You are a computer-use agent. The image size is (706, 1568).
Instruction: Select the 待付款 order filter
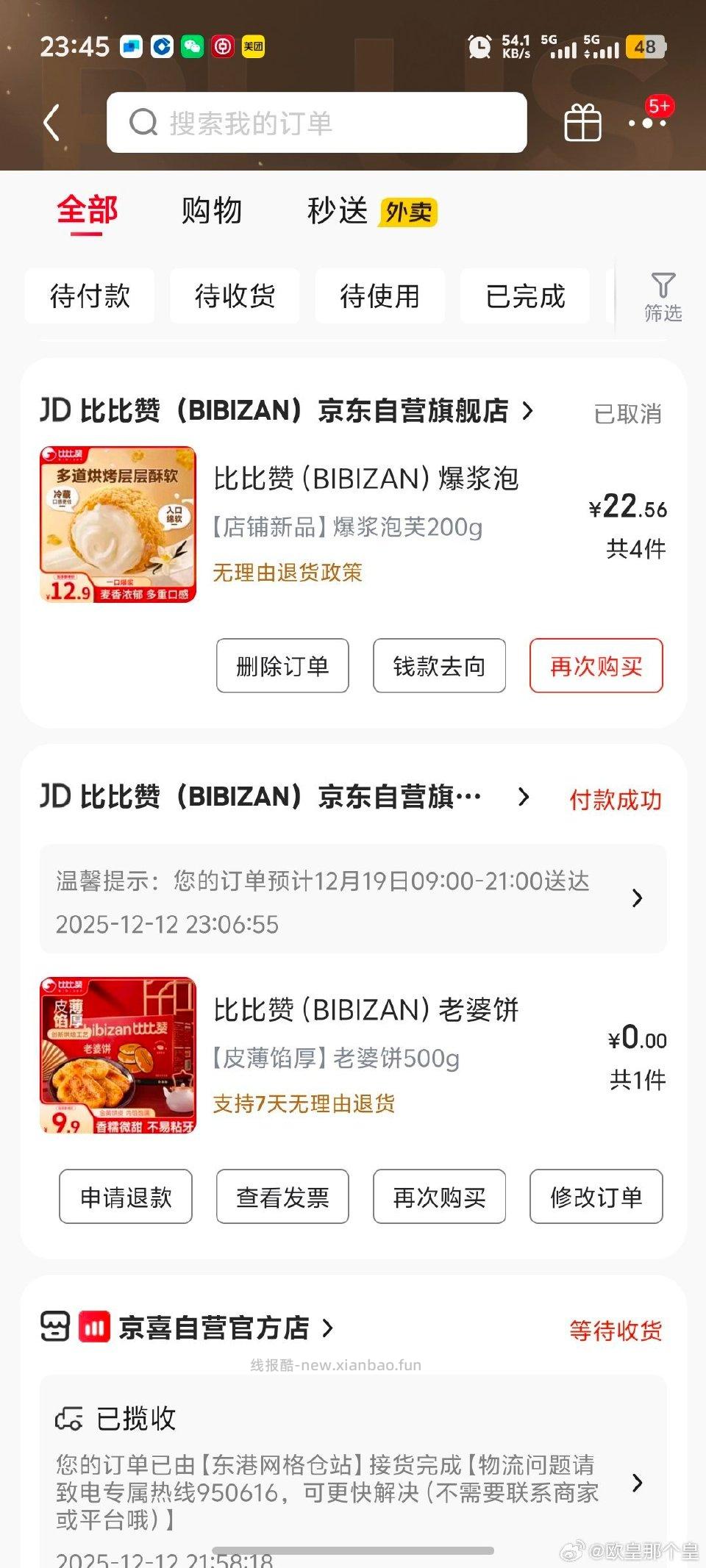pos(89,296)
